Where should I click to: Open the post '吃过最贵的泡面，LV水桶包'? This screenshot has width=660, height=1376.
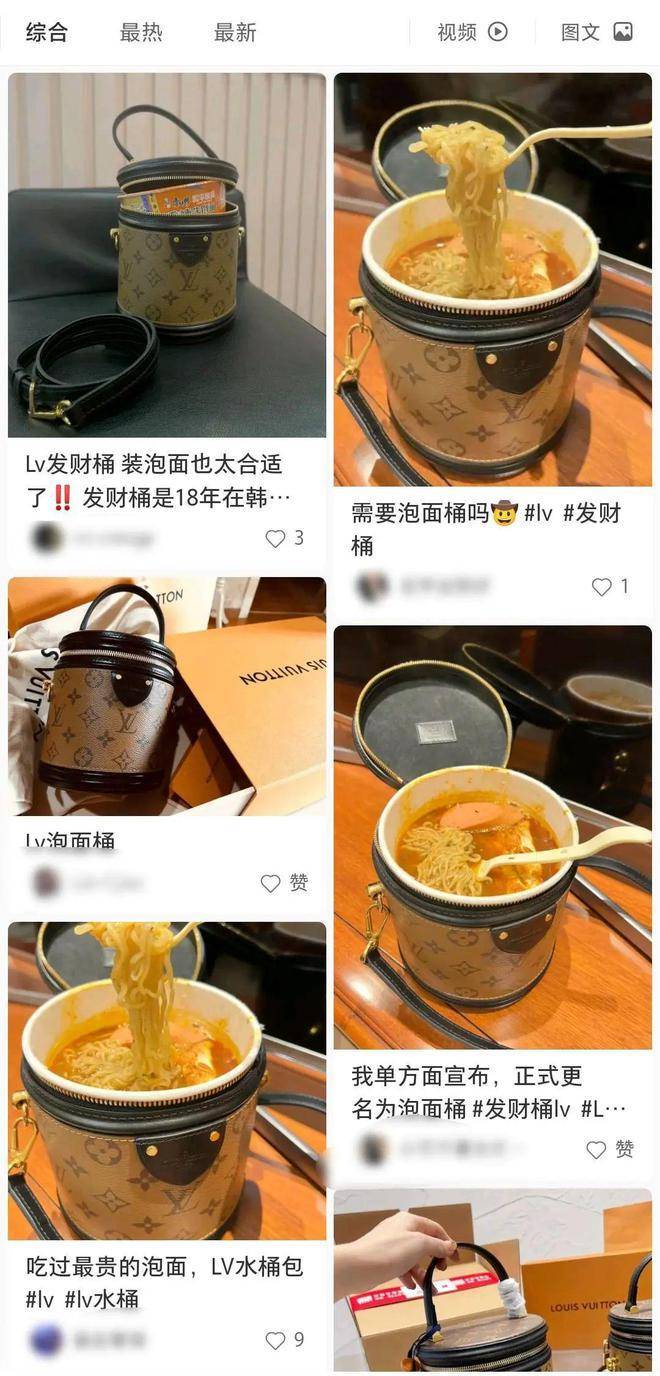[x=167, y=1080]
